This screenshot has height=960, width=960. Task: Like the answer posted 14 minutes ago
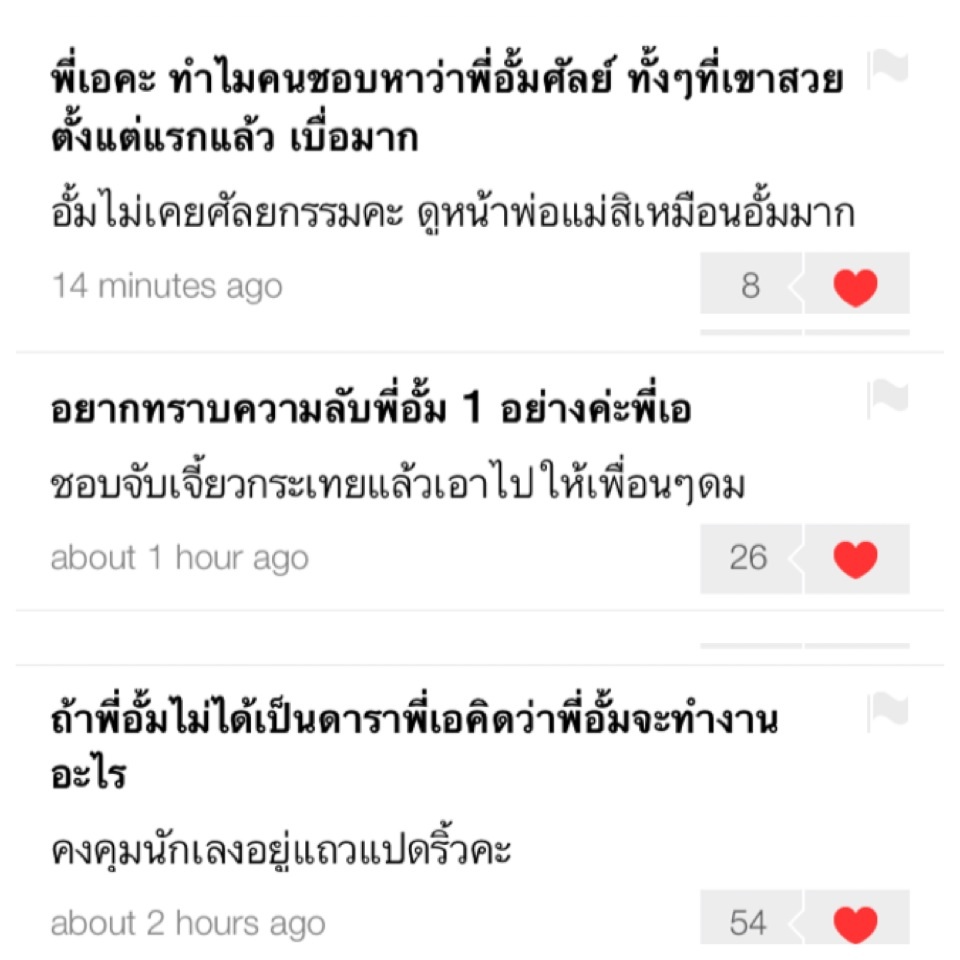coord(856,285)
